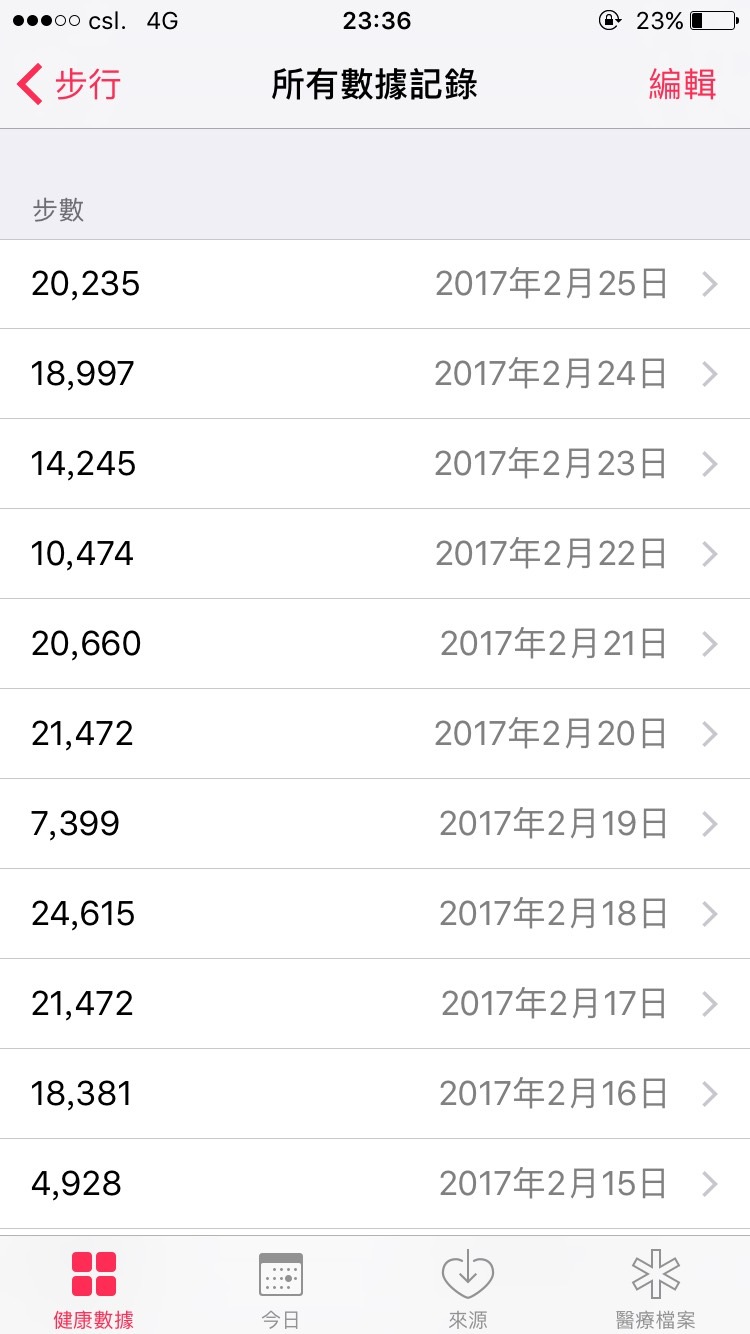Go to the 醫療檔案 tab

[656, 1288]
